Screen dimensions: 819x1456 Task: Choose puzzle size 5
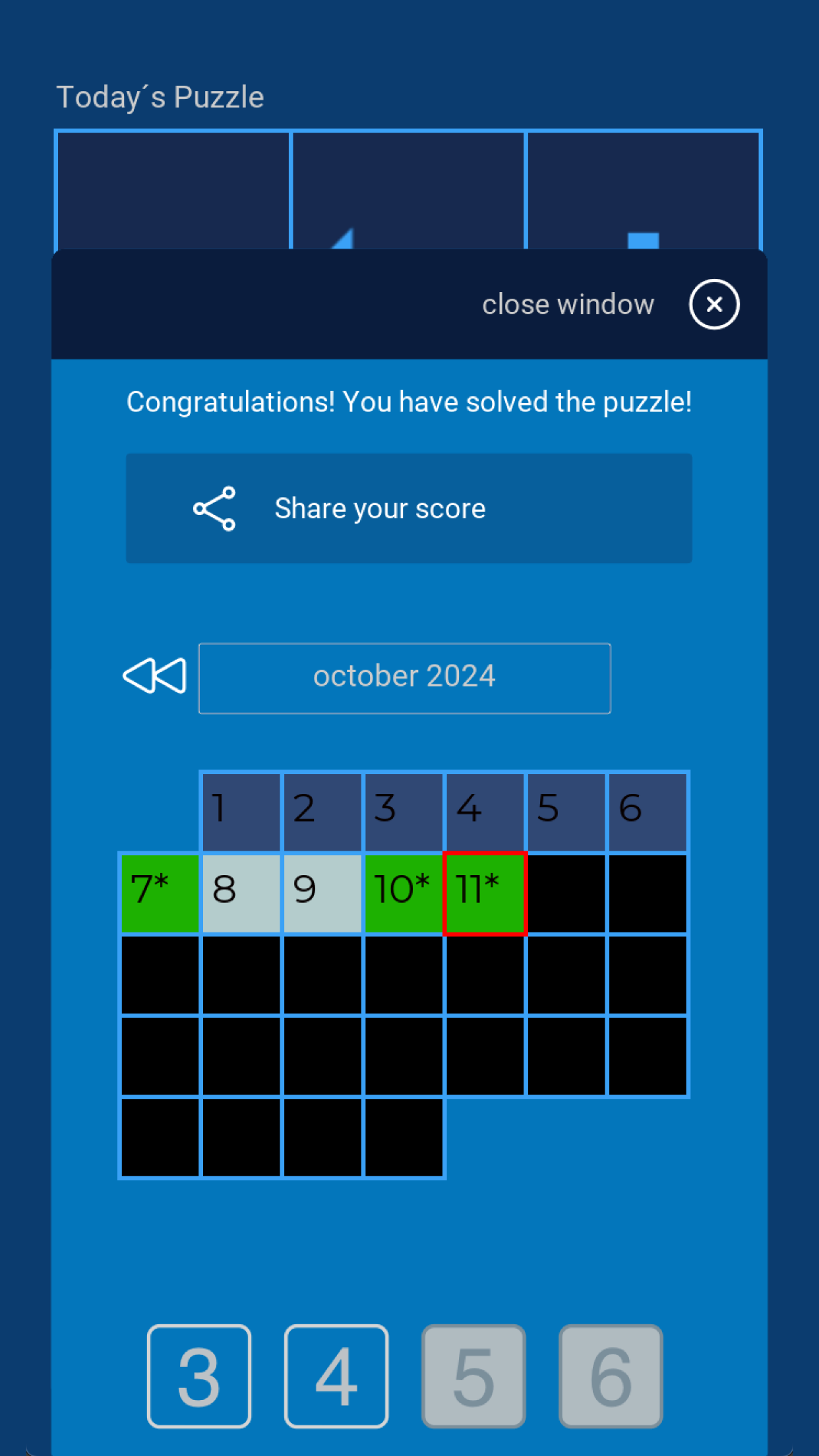473,1376
